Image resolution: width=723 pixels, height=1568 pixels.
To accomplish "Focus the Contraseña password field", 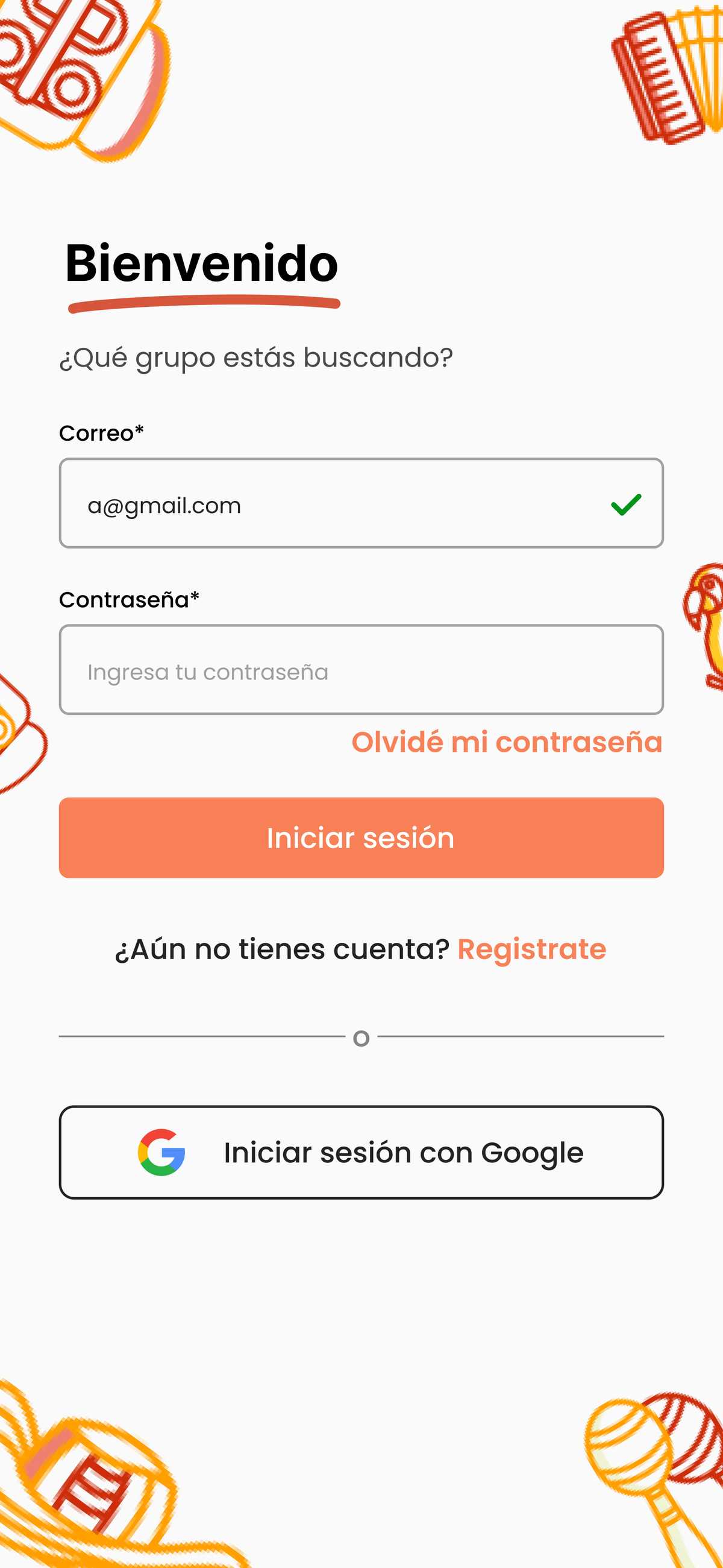I will tap(360, 670).
